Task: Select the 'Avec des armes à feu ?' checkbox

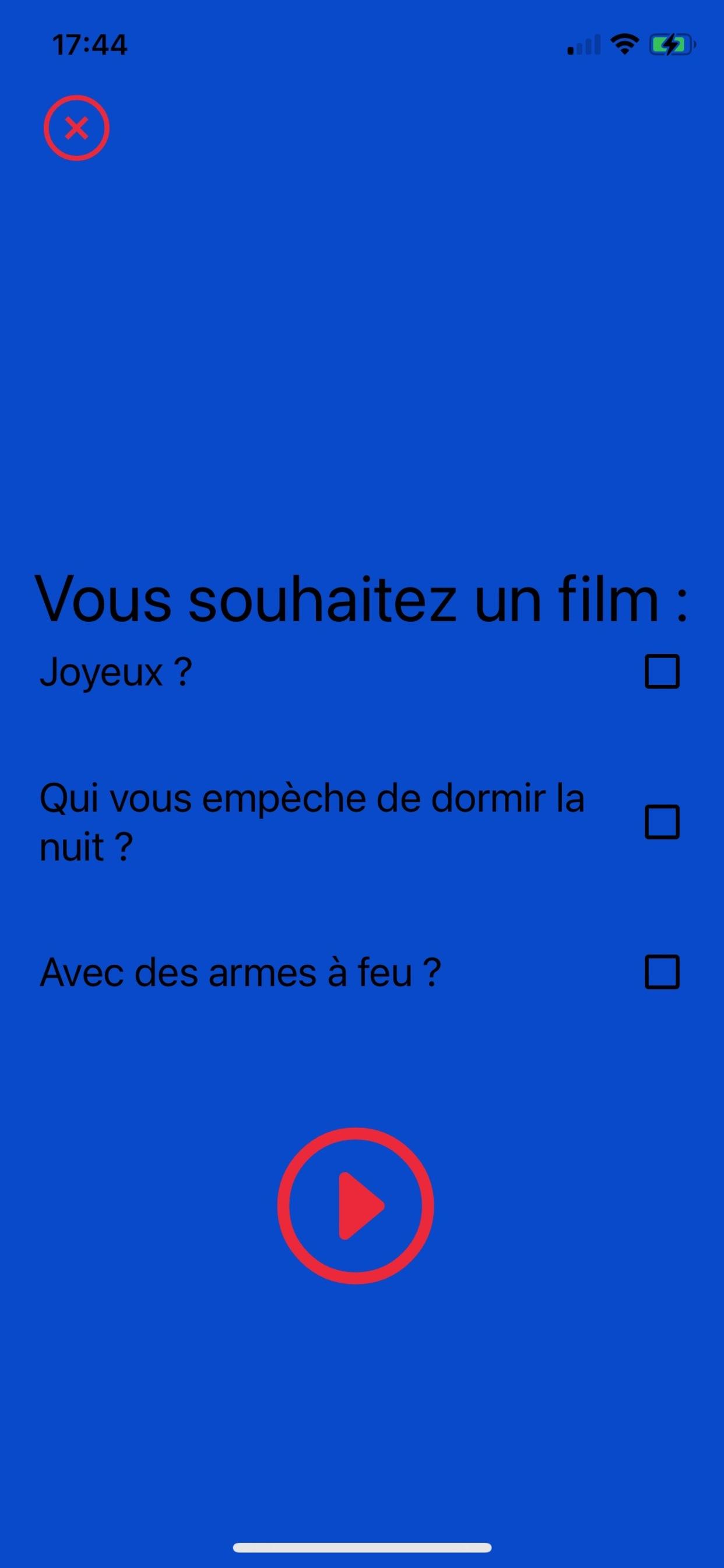Action: click(x=662, y=972)
